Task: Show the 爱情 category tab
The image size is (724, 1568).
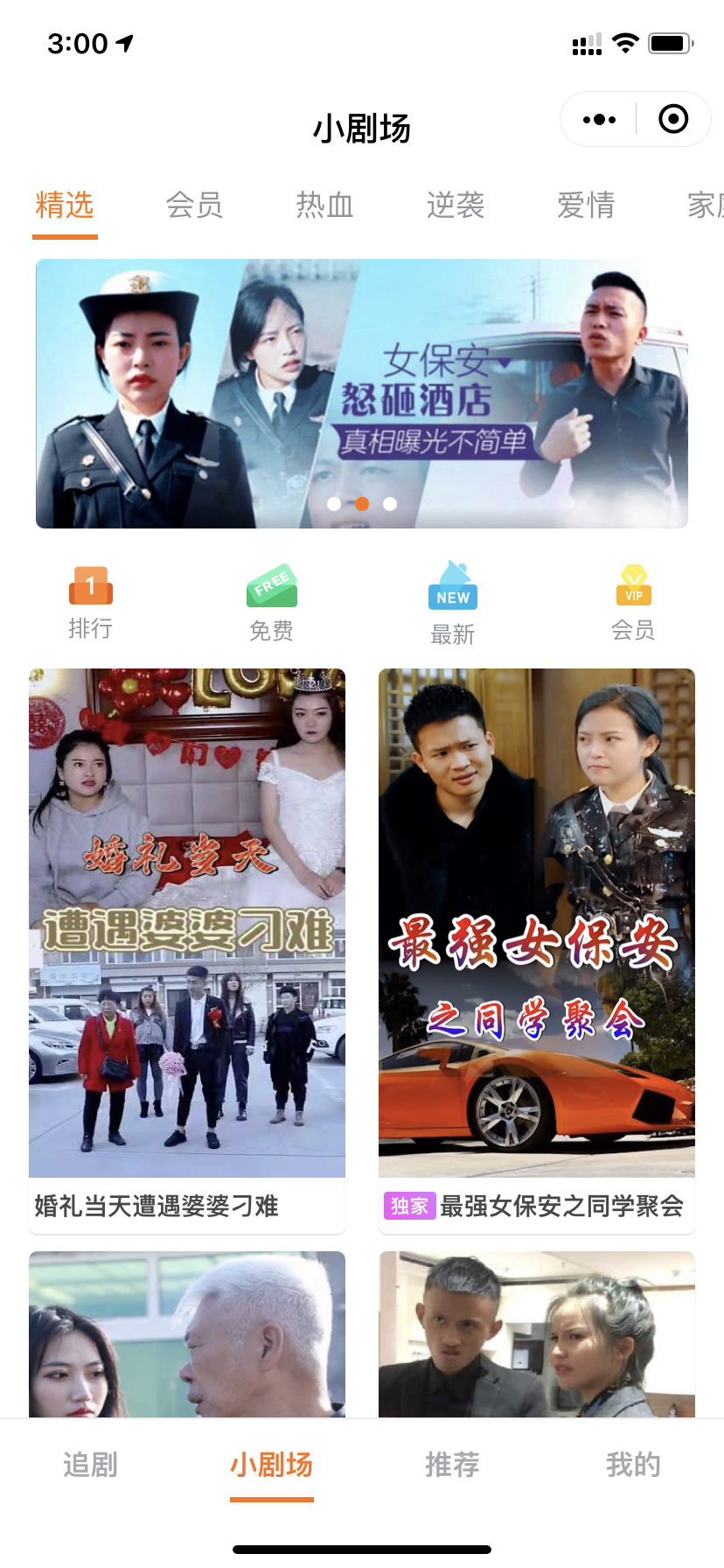Action: point(586,206)
